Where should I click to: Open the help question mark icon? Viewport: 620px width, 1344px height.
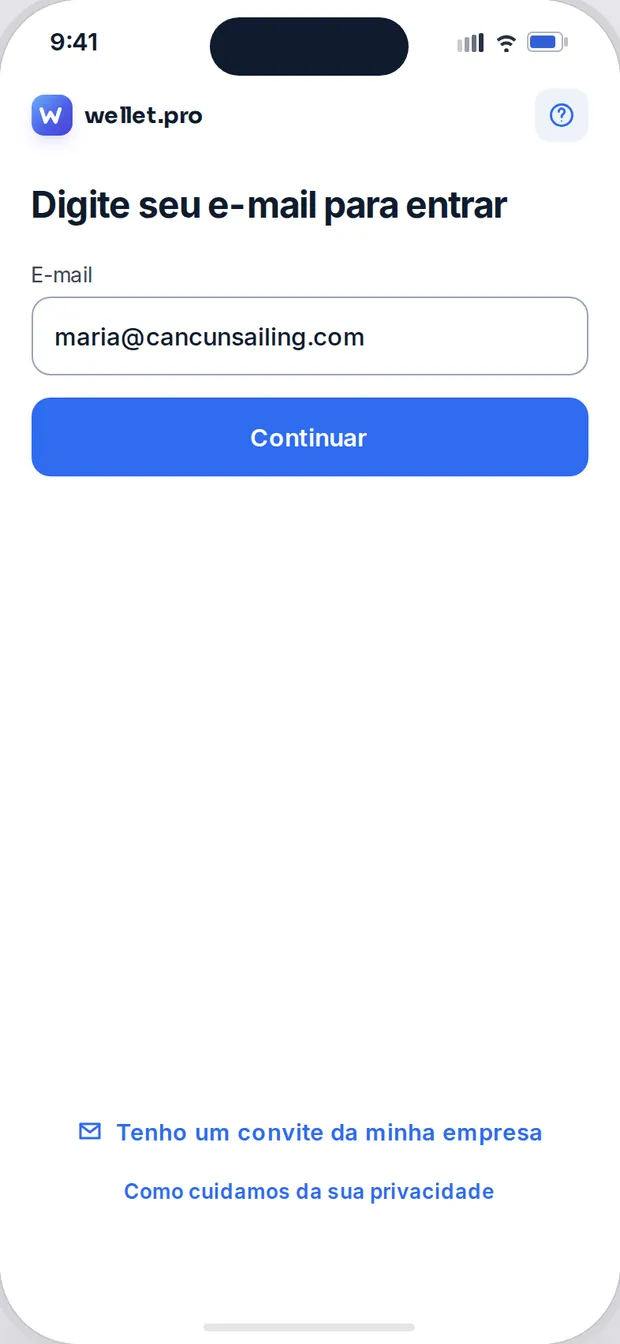pyautogui.click(x=562, y=116)
